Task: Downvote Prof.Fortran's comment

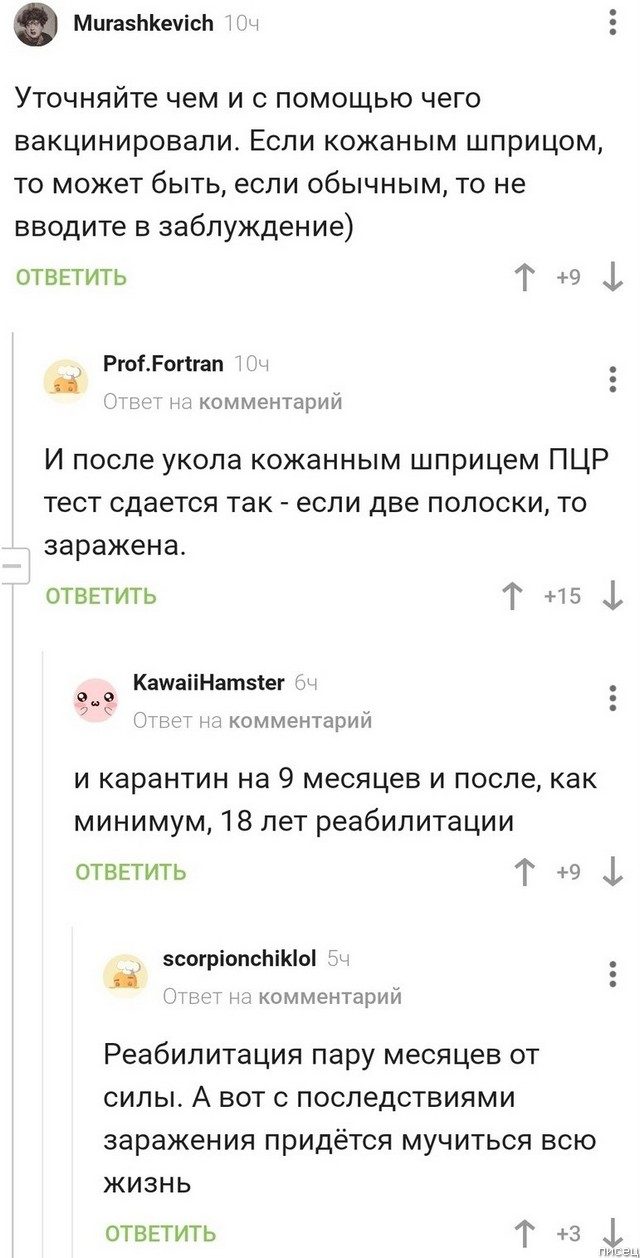Action: (613, 596)
